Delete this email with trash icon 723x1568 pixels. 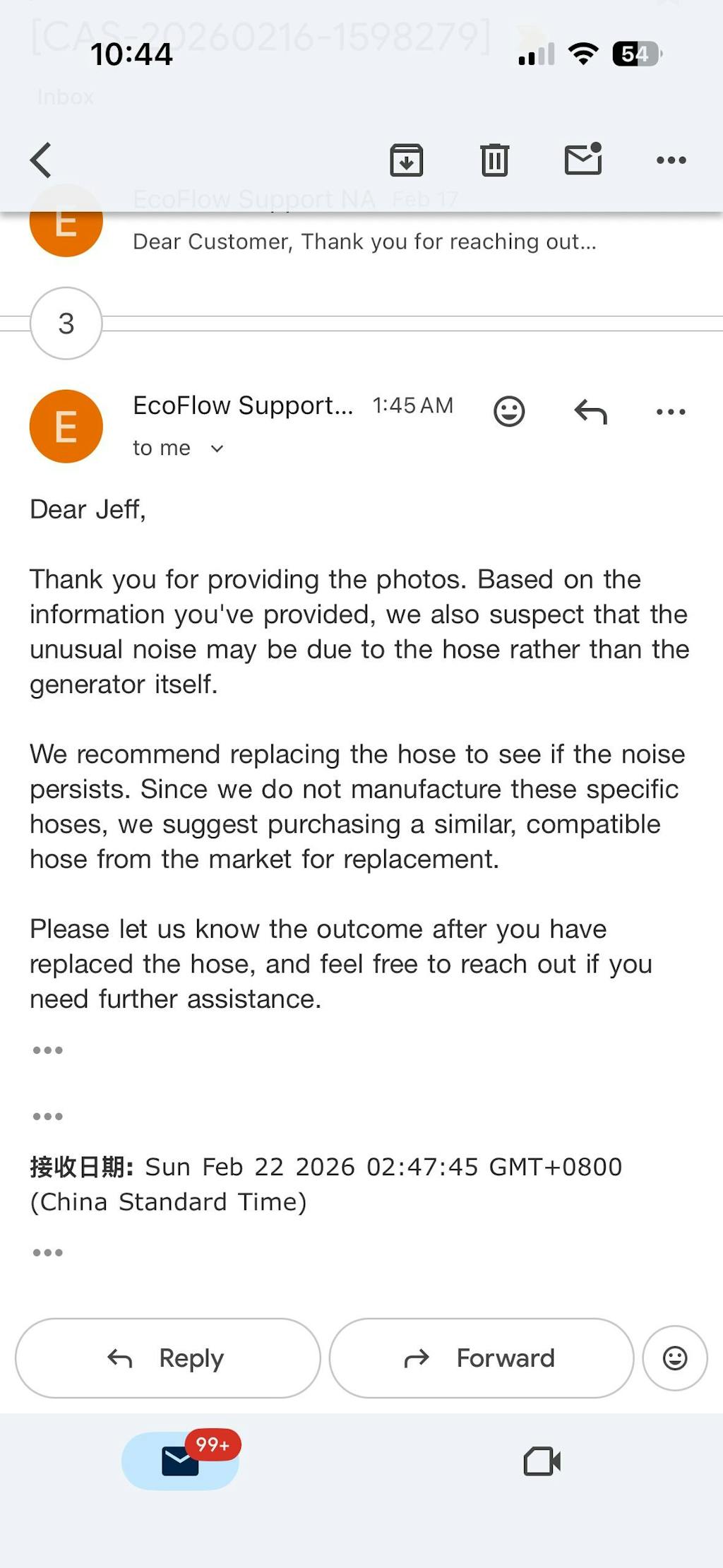click(494, 160)
